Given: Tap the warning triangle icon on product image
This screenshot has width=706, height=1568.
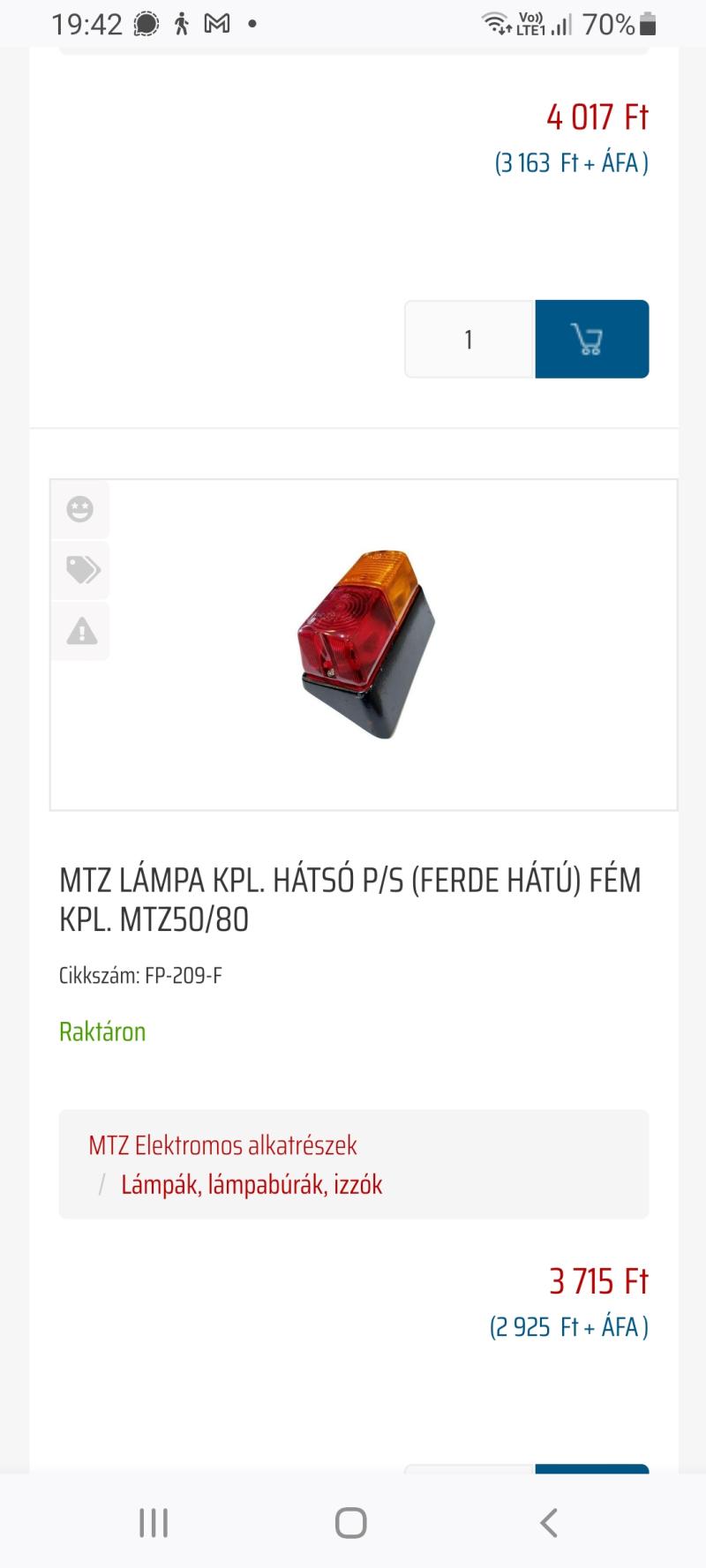Looking at the screenshot, I should click(x=82, y=631).
